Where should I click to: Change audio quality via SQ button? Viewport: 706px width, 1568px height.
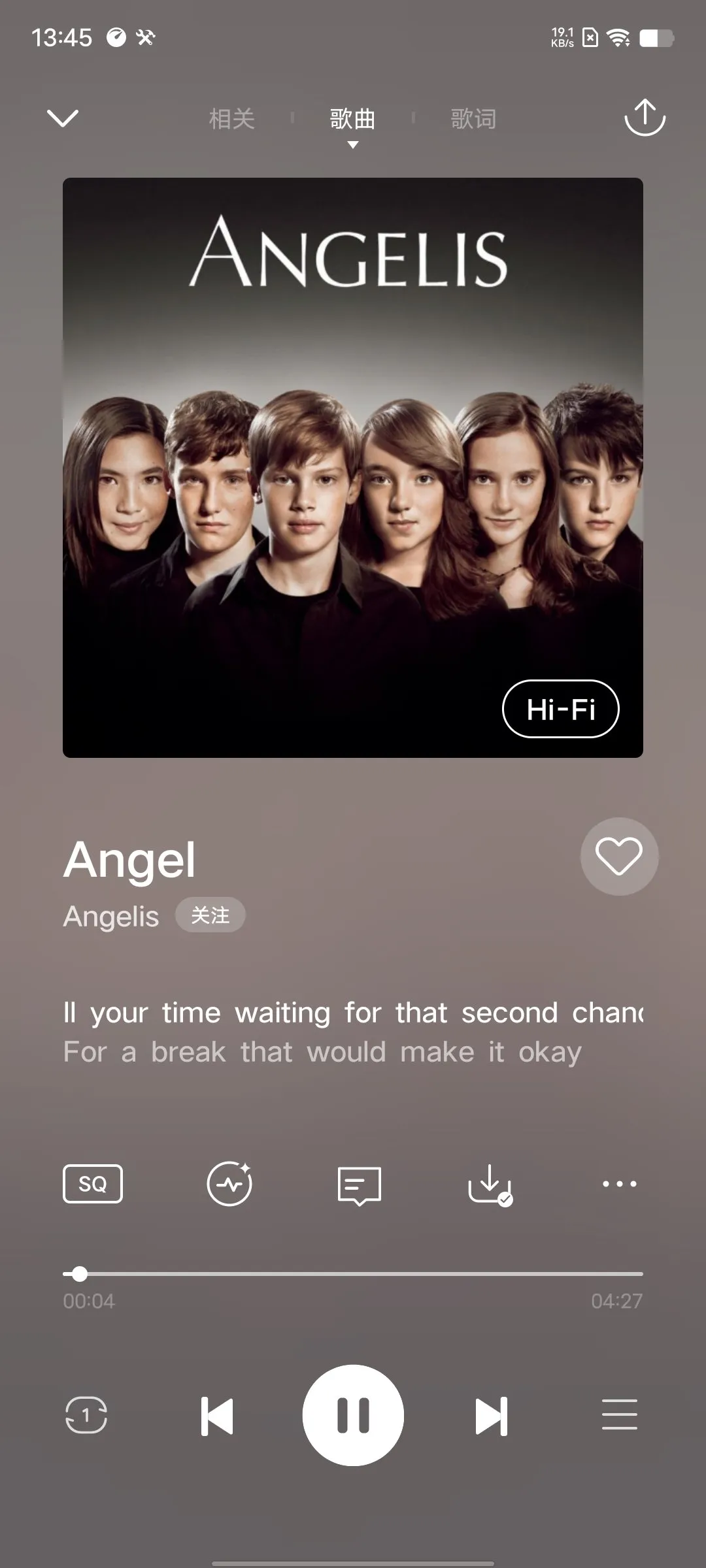point(93,1183)
